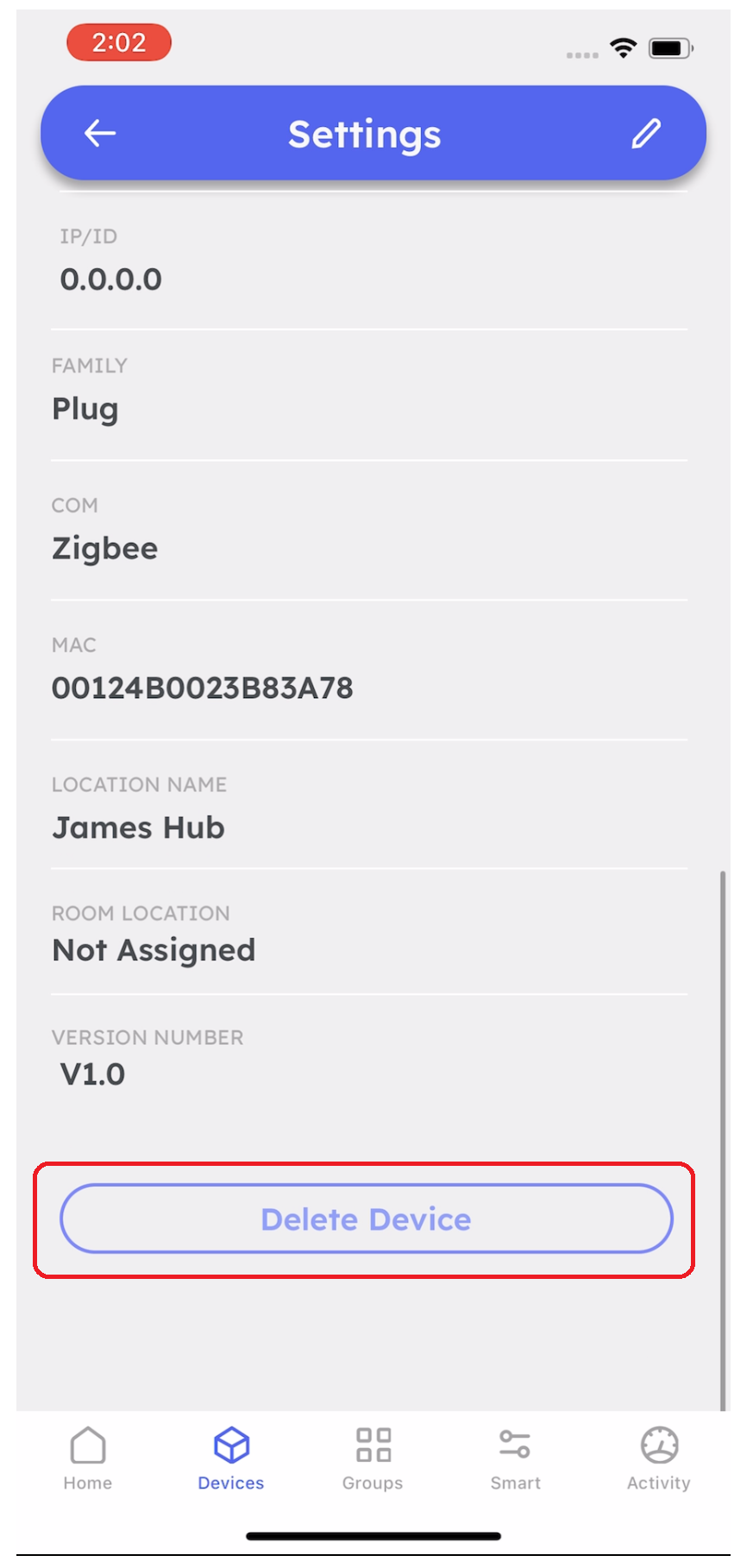This screenshot has width=753, height=1568.
Task: Go to the Groups tab
Action: 373,1458
